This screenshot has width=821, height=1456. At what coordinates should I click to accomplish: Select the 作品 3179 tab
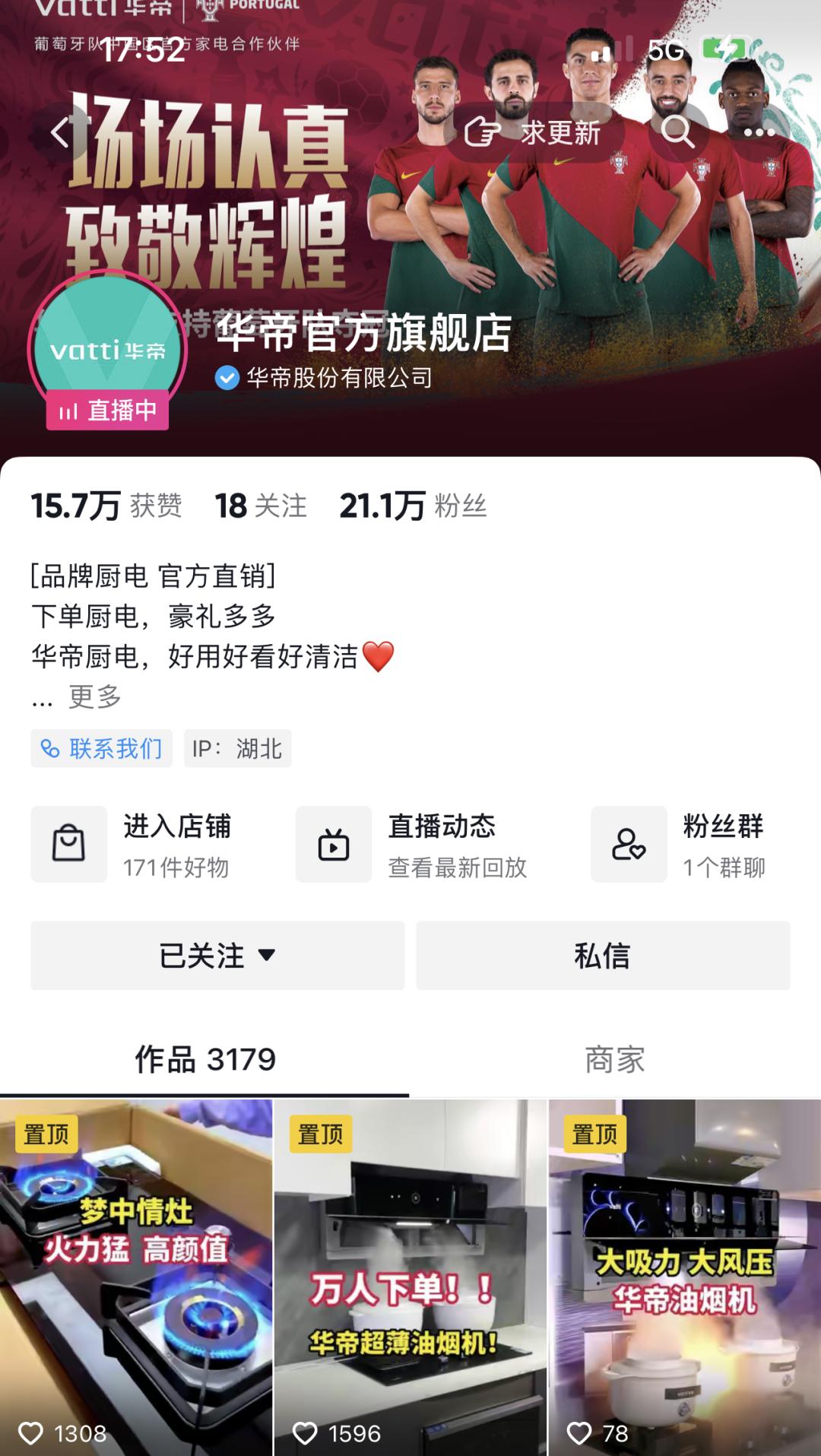(205, 1056)
